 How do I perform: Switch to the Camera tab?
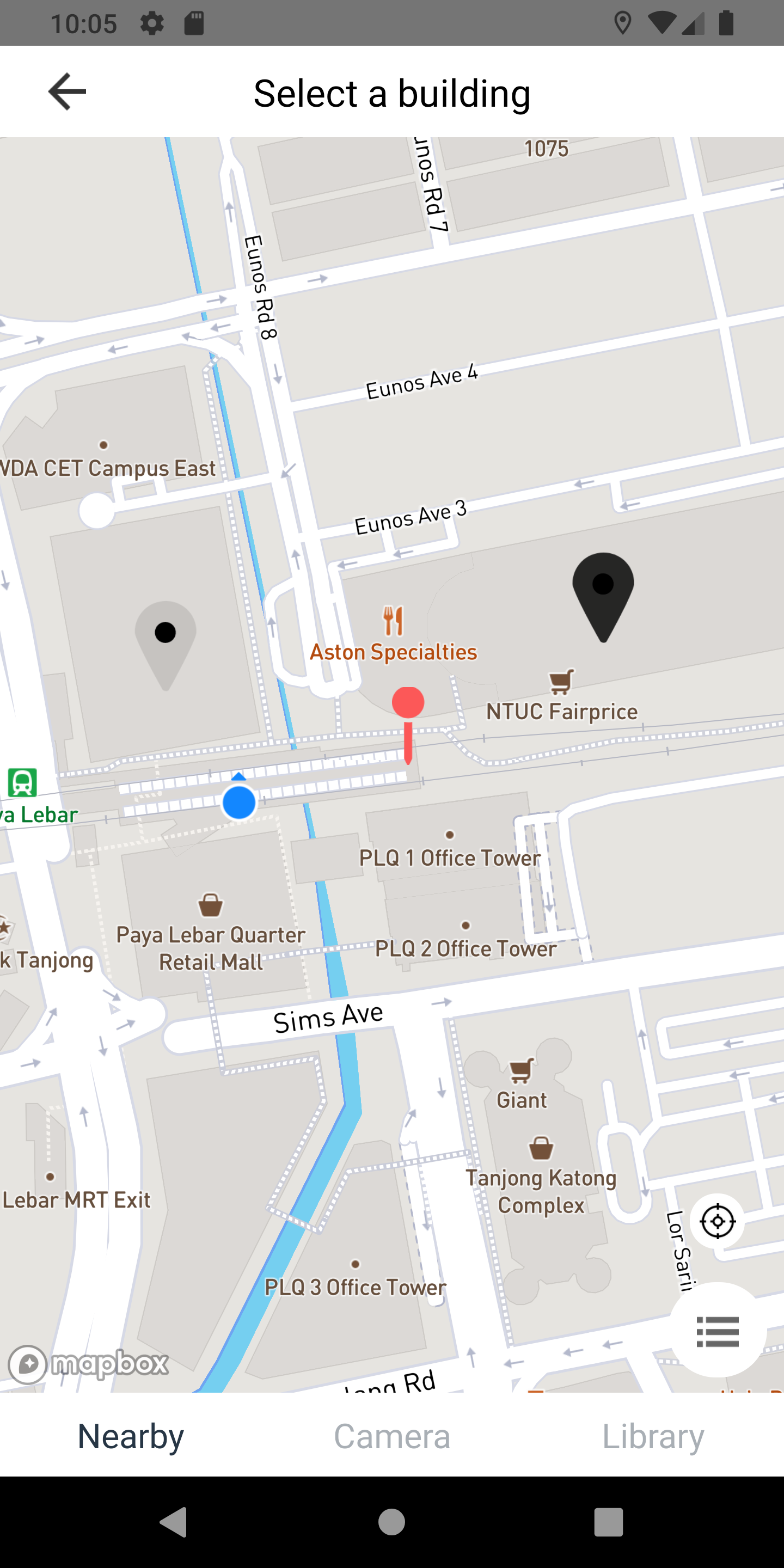point(392,1435)
